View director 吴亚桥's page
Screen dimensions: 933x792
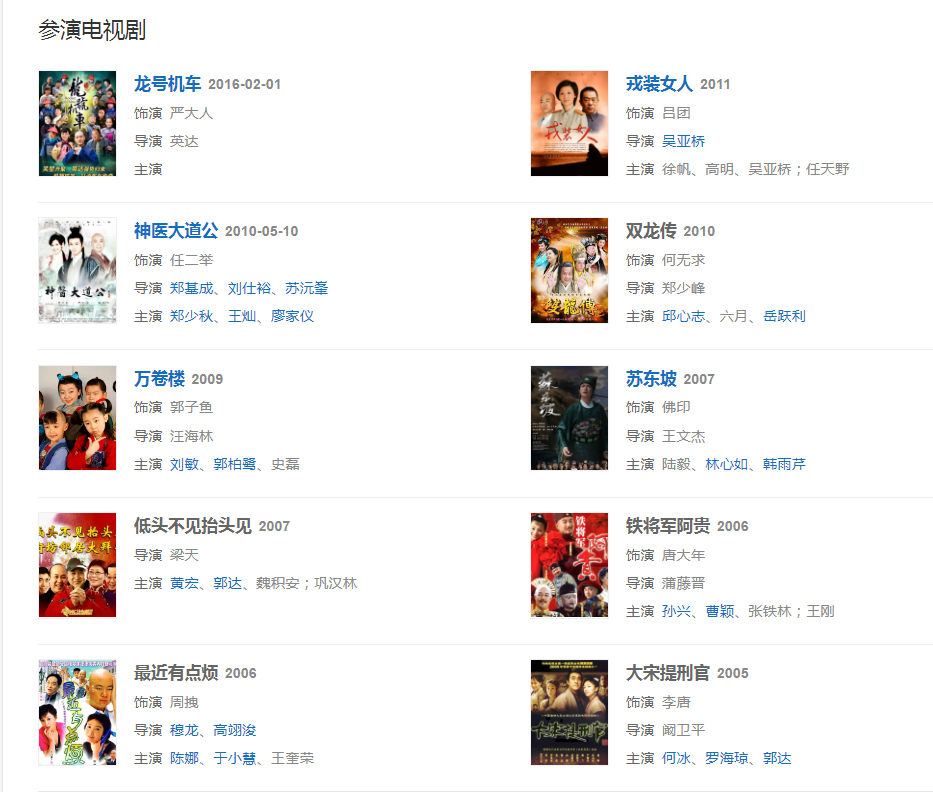click(x=683, y=141)
